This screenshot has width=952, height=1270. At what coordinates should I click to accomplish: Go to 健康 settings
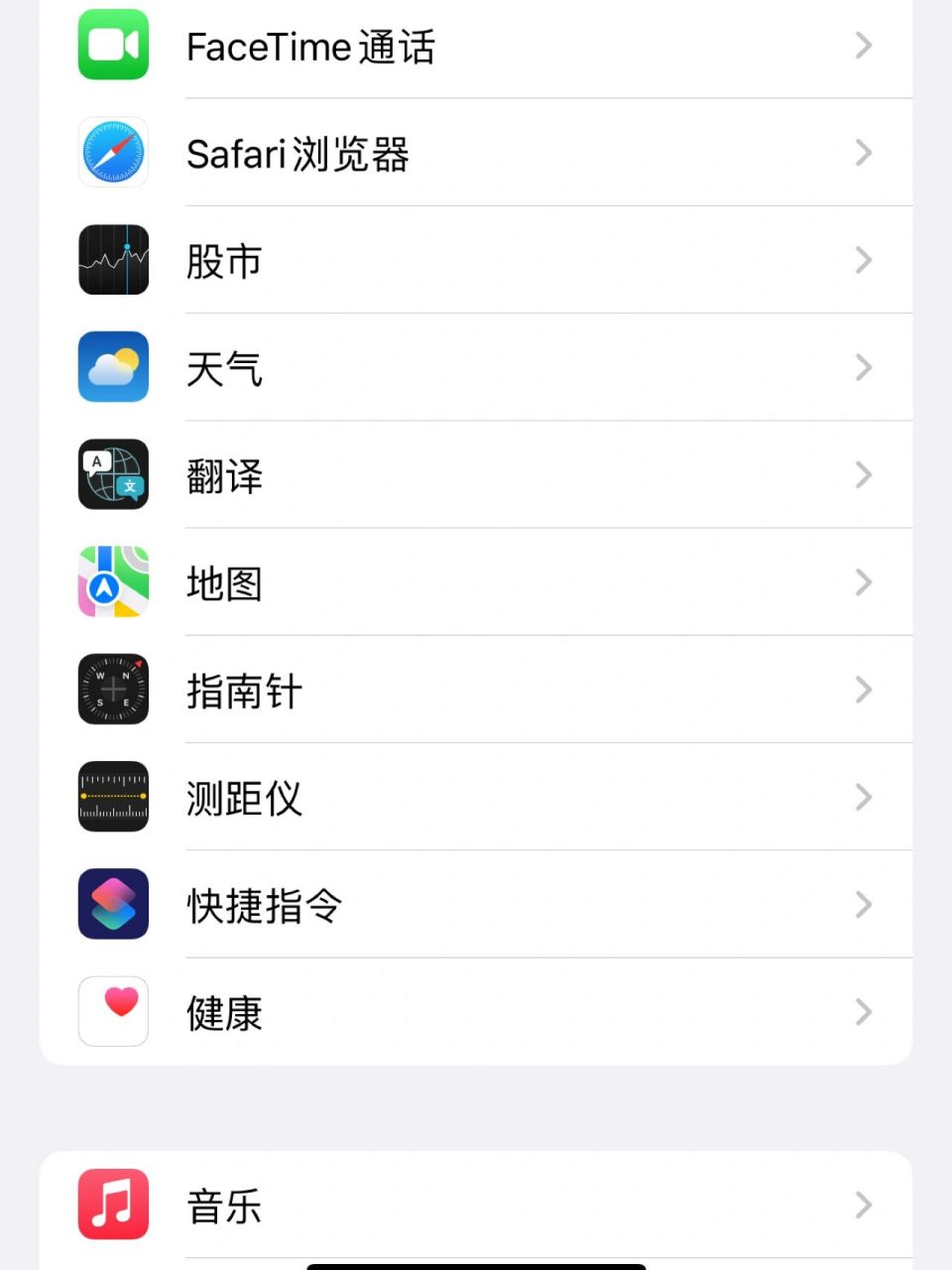(x=476, y=1012)
